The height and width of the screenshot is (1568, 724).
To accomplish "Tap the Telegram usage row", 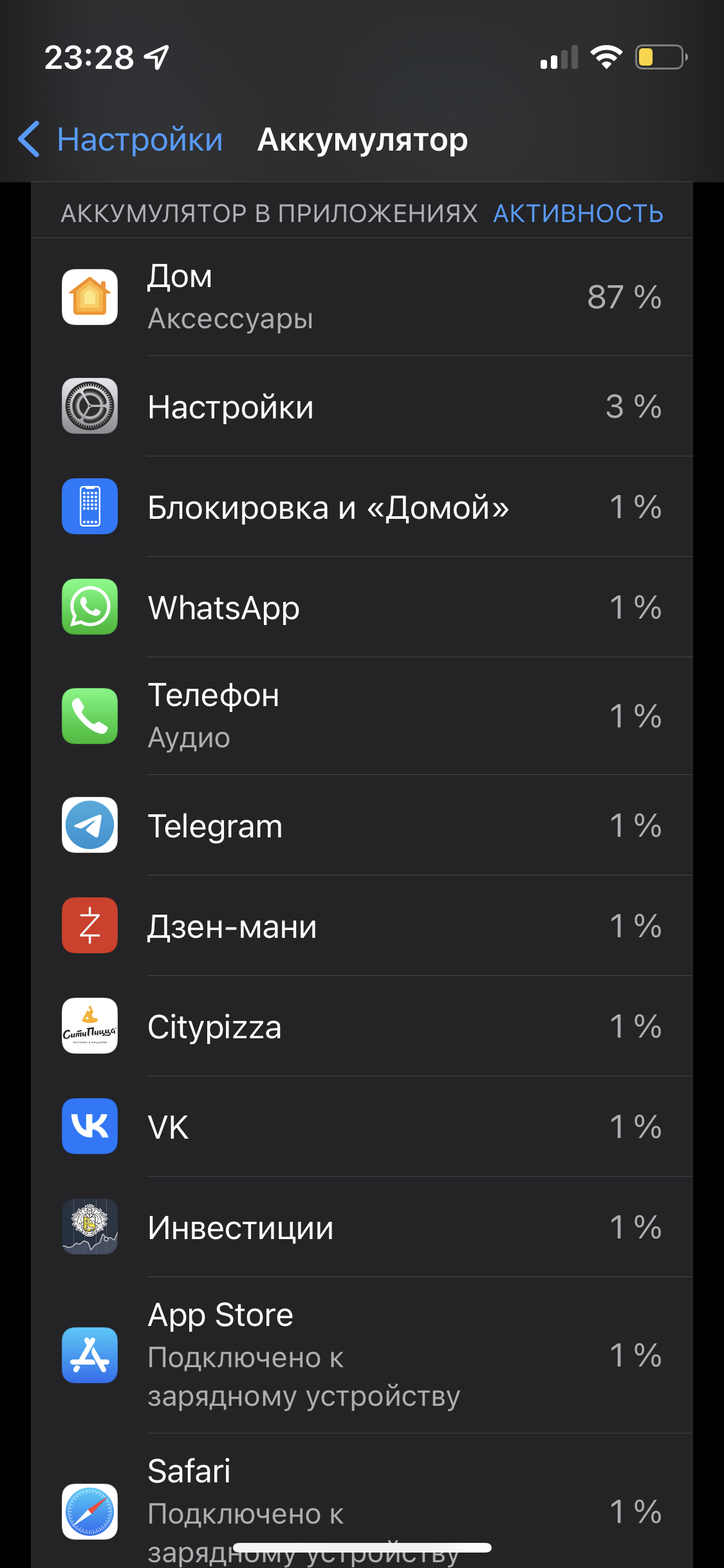I will click(362, 826).
